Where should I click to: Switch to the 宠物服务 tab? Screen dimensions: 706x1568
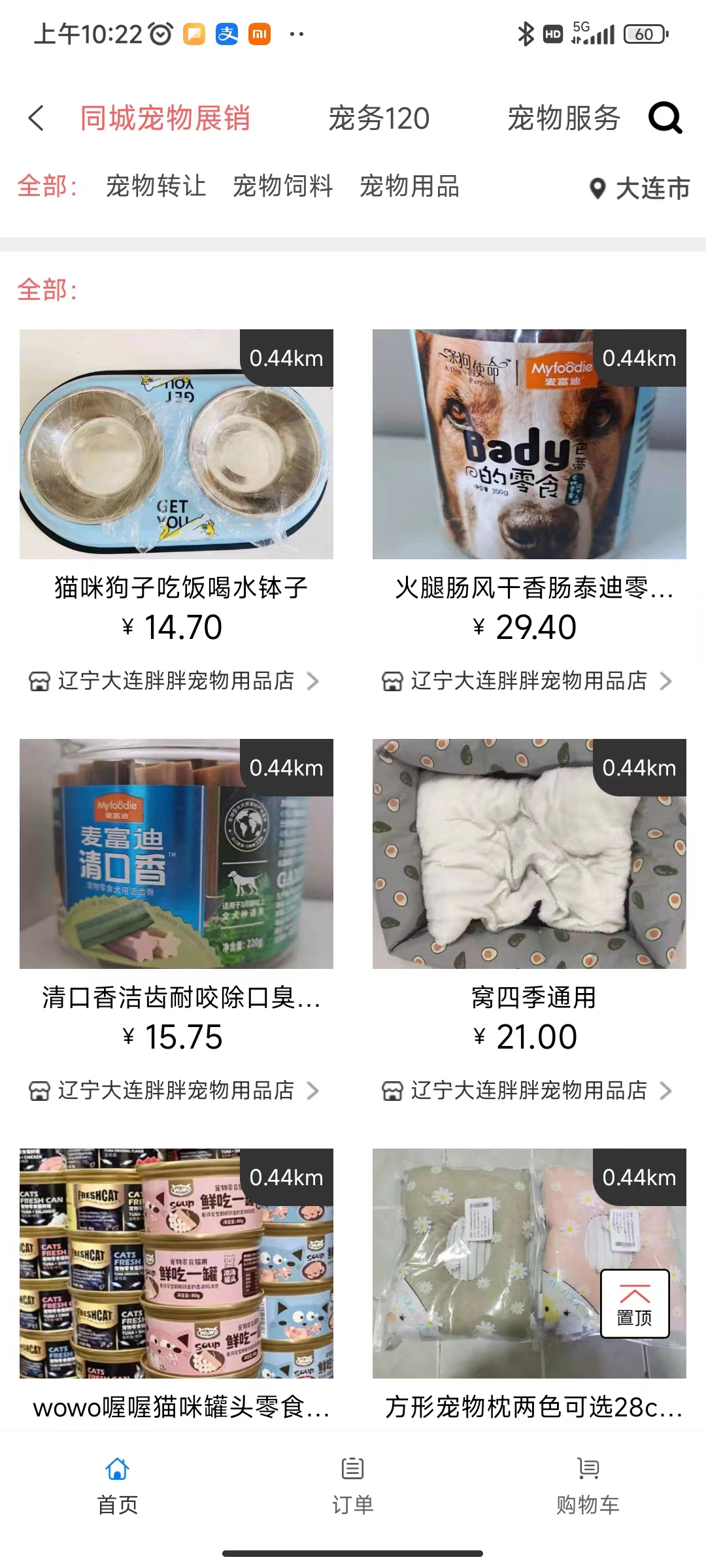[563, 118]
